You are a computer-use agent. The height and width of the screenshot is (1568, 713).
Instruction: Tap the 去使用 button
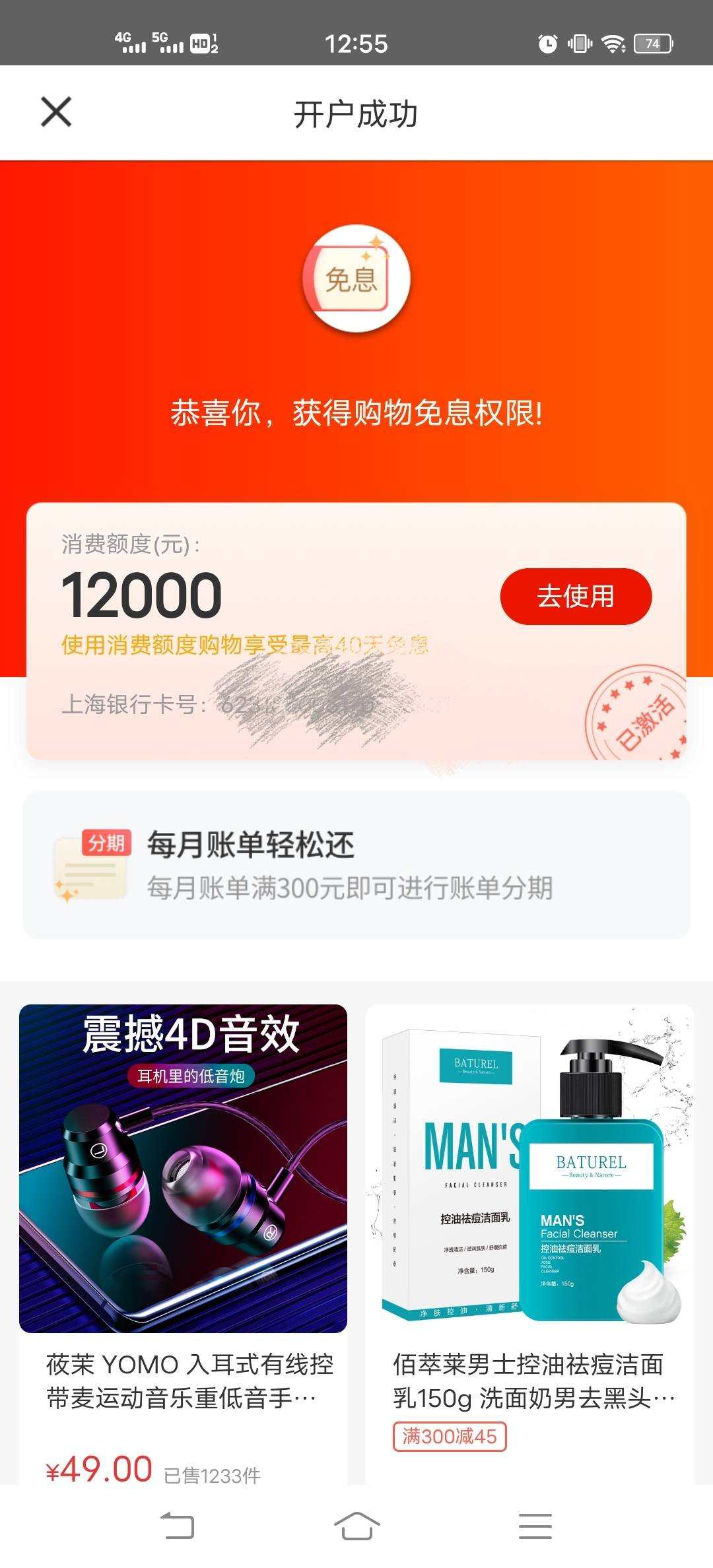[x=576, y=596]
